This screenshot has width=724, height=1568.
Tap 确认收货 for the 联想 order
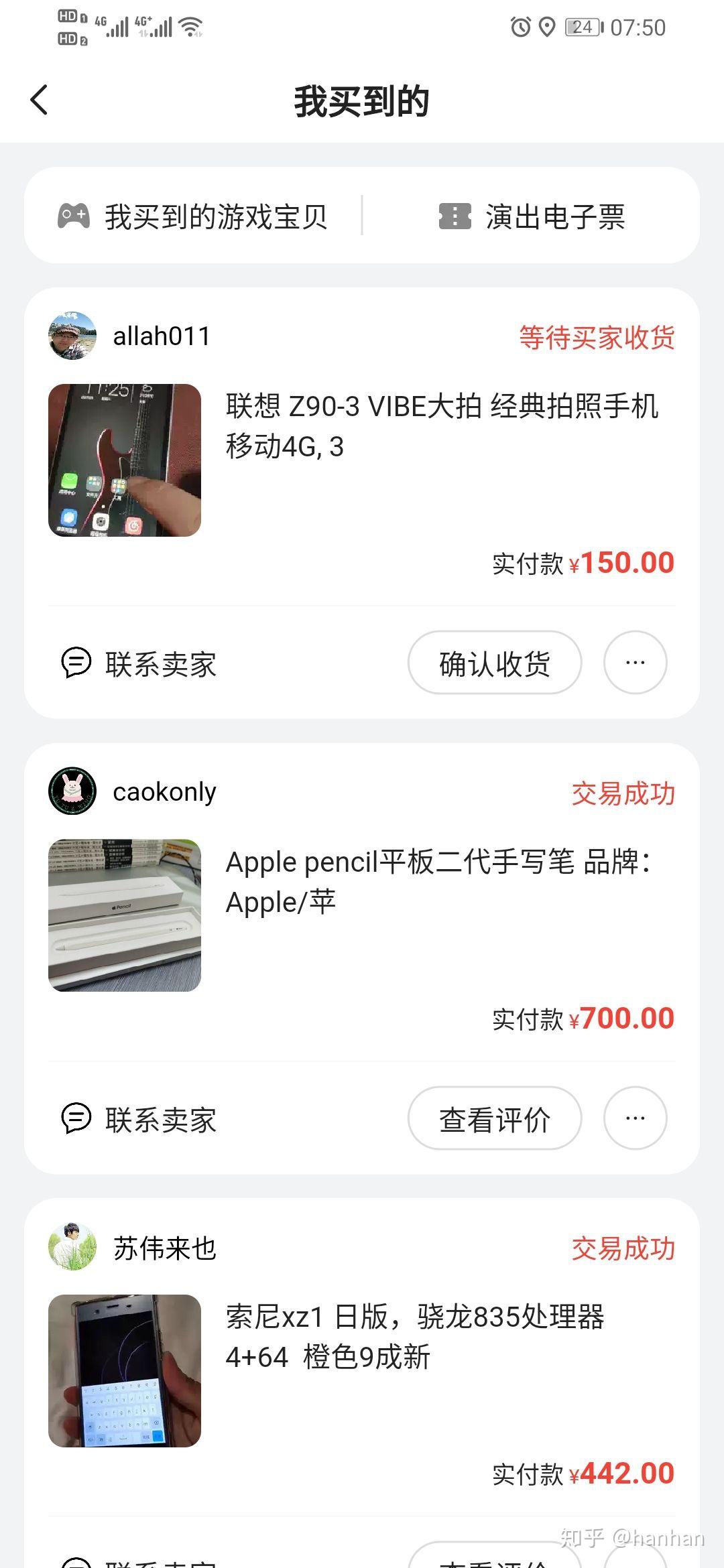click(x=494, y=663)
